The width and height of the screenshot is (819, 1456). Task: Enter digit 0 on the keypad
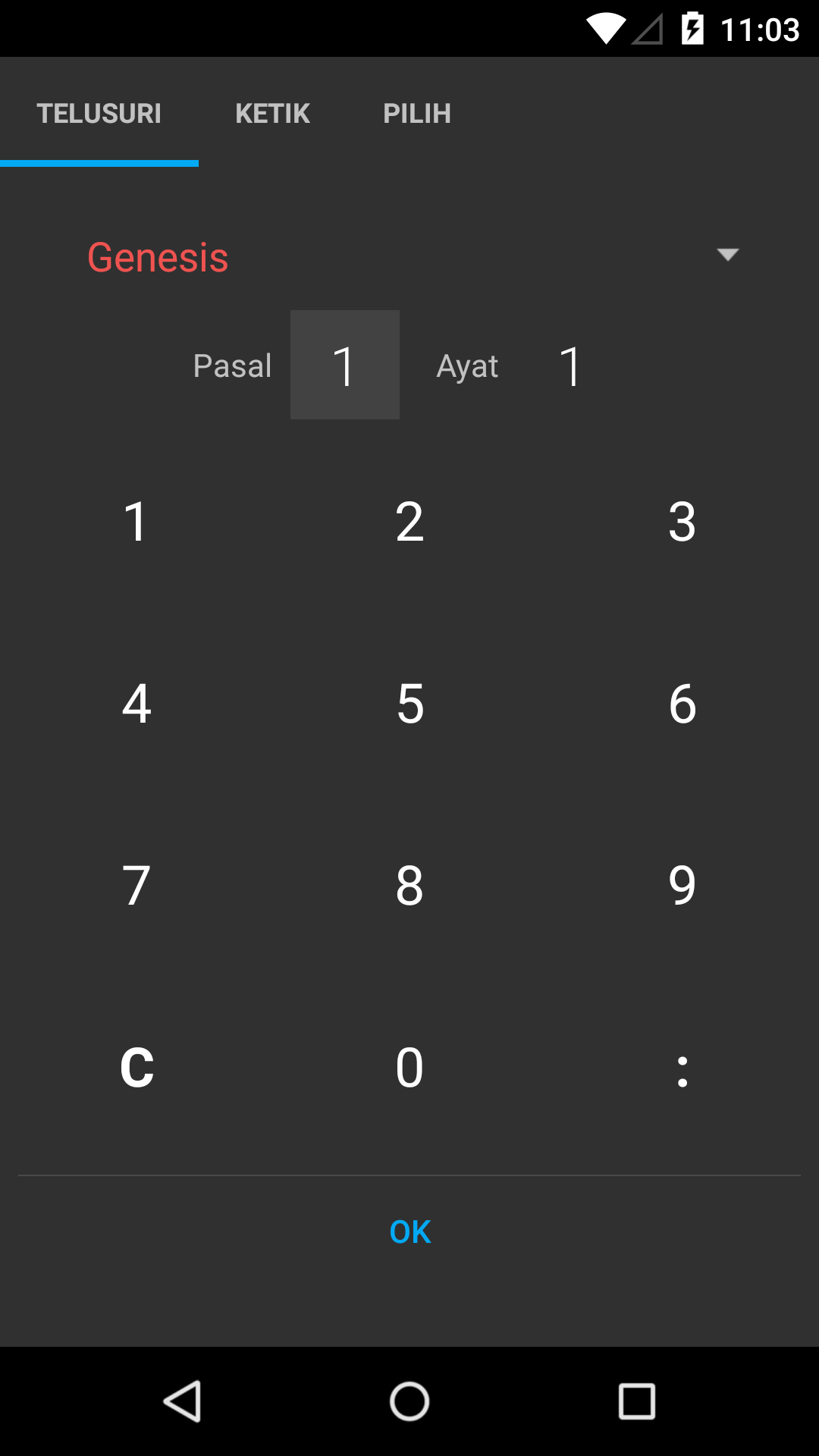[409, 1068]
